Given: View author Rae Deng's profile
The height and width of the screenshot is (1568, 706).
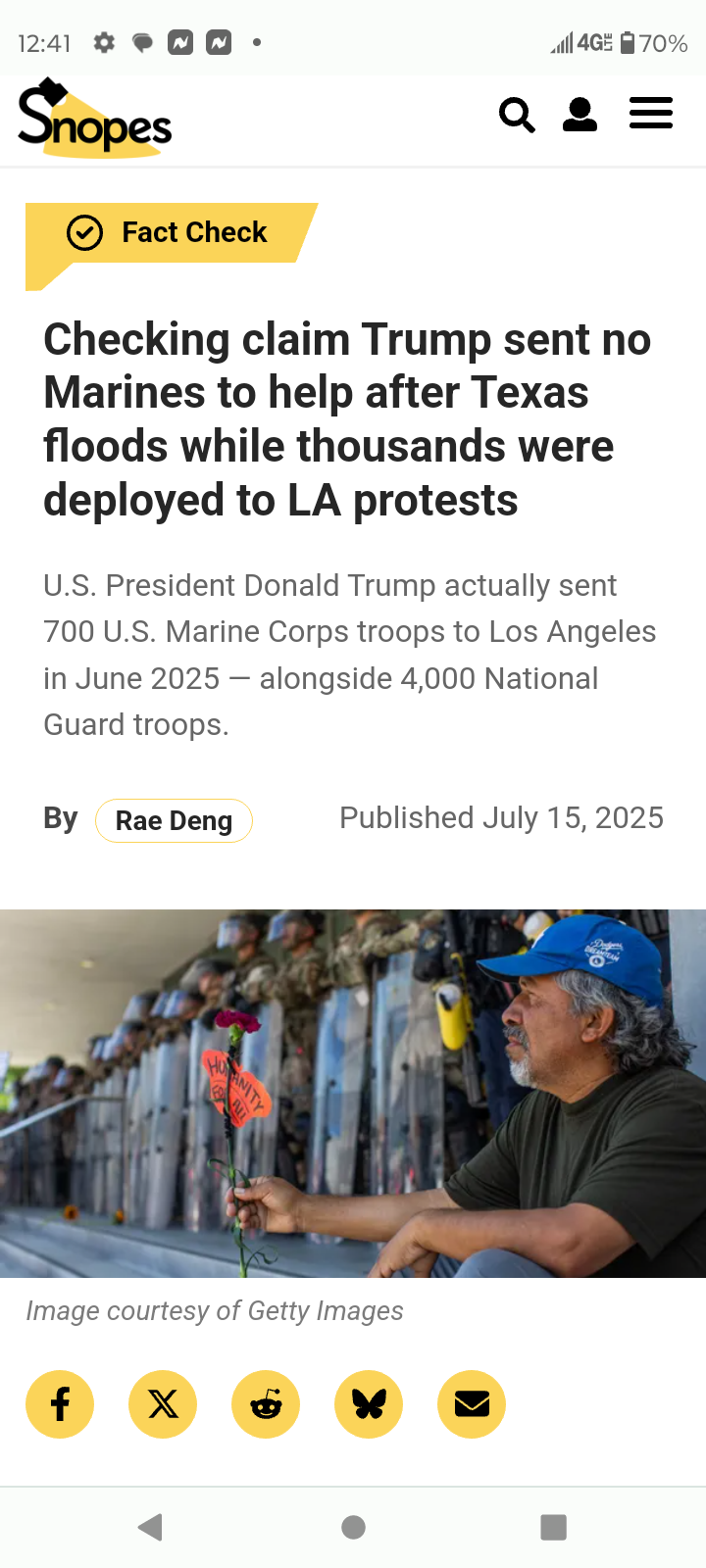Looking at the screenshot, I should pyautogui.click(x=174, y=820).
